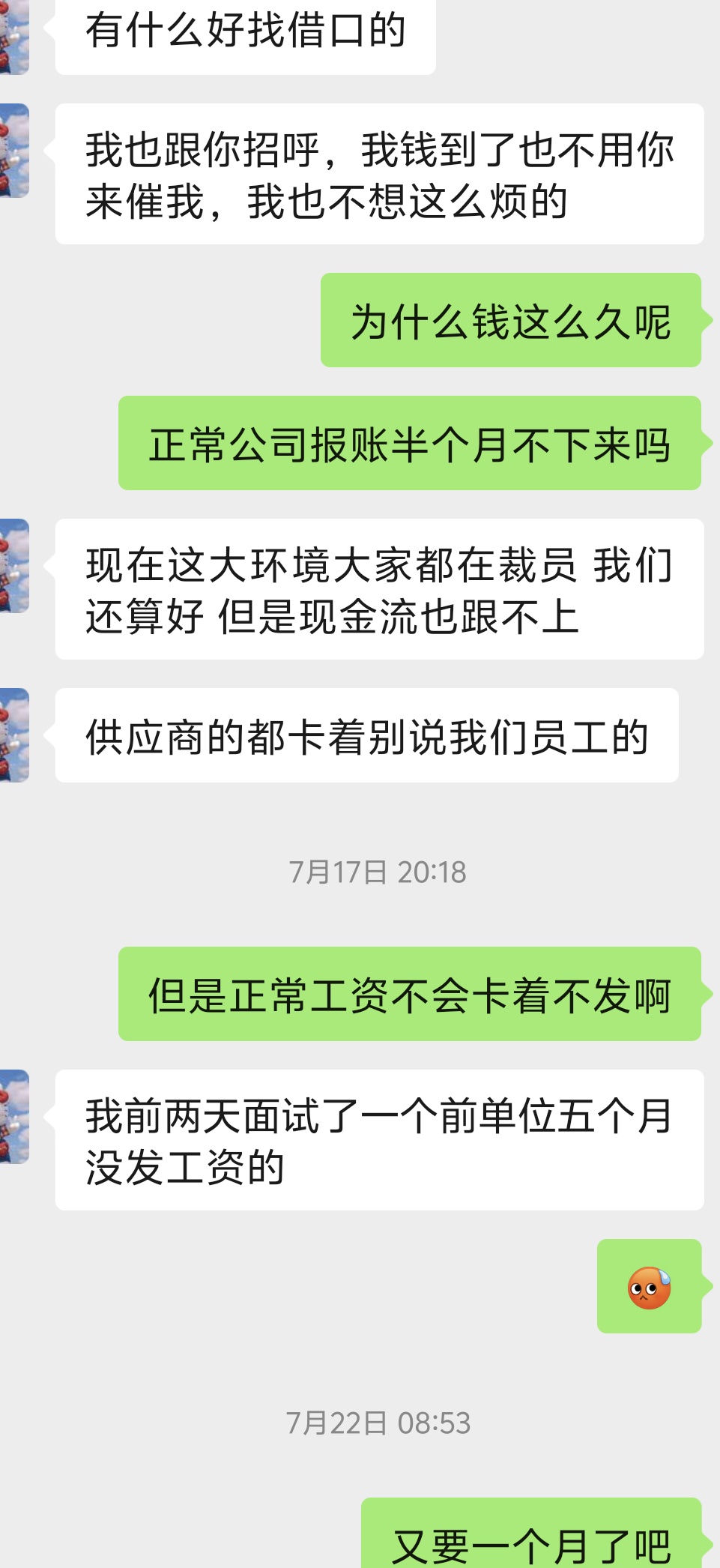720x1568 pixels.
Task: Open avatar beside 我前两天面试了 message
Action: [13, 1117]
